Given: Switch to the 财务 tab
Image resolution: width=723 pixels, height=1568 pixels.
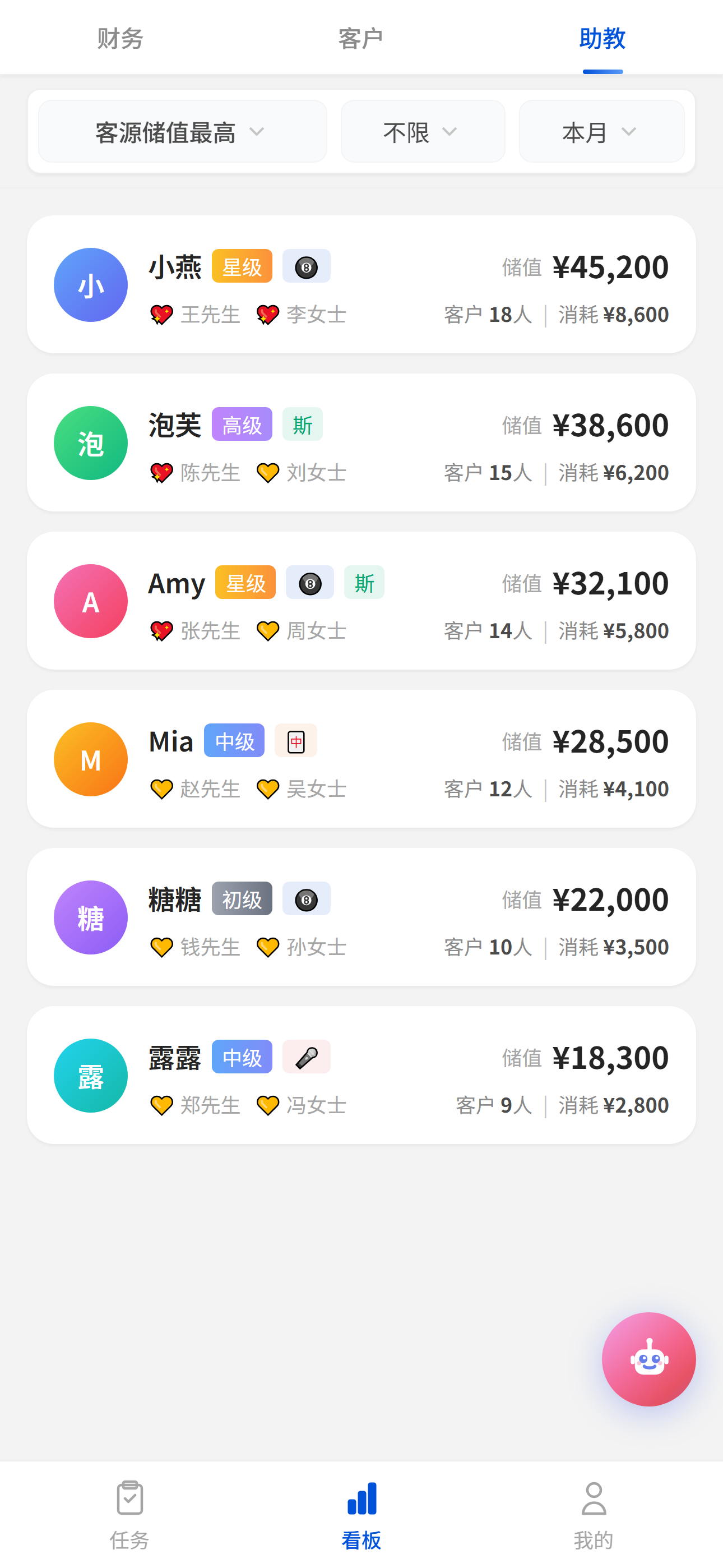Looking at the screenshot, I should tap(120, 38).
